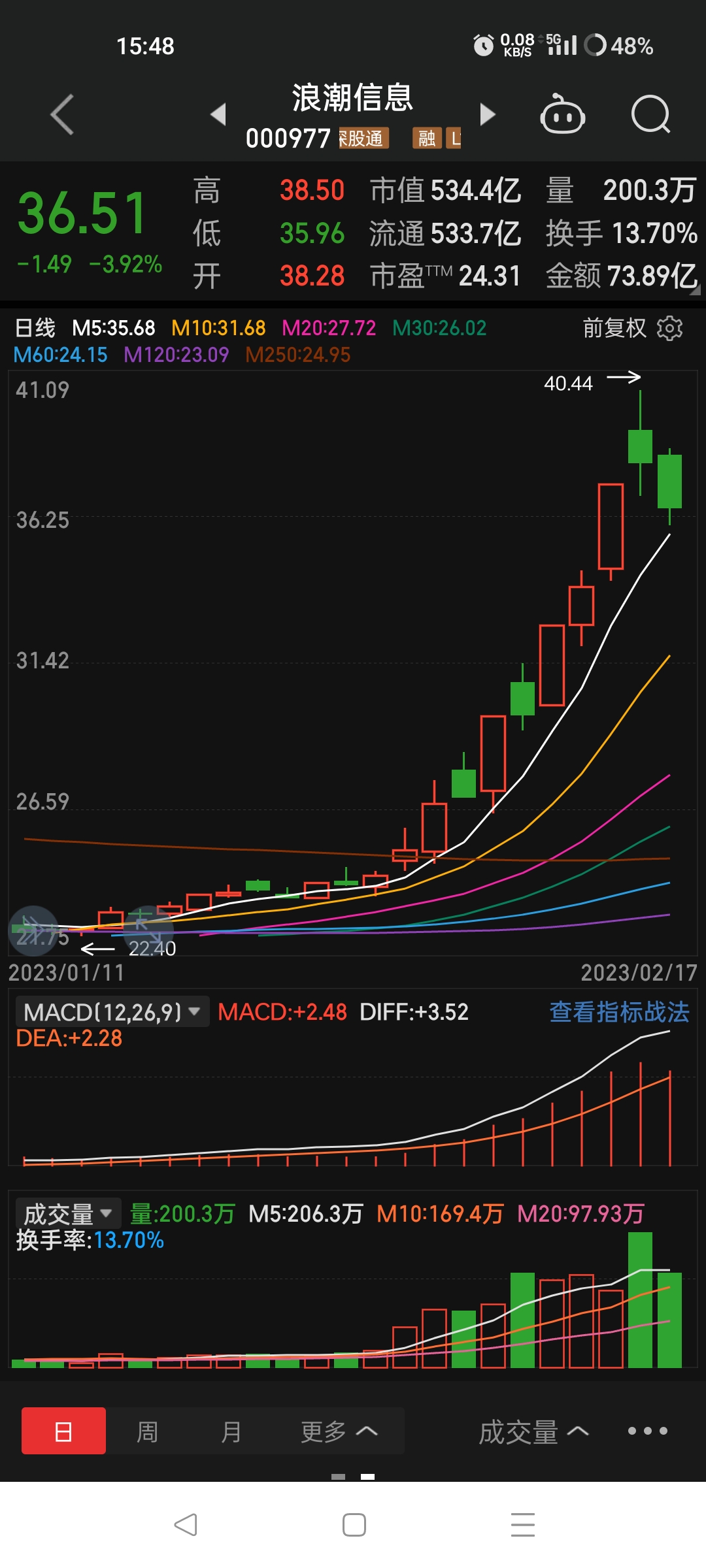Open the MACD(12,26,9) indicator dropdown
706x1568 pixels.
click(112, 1012)
